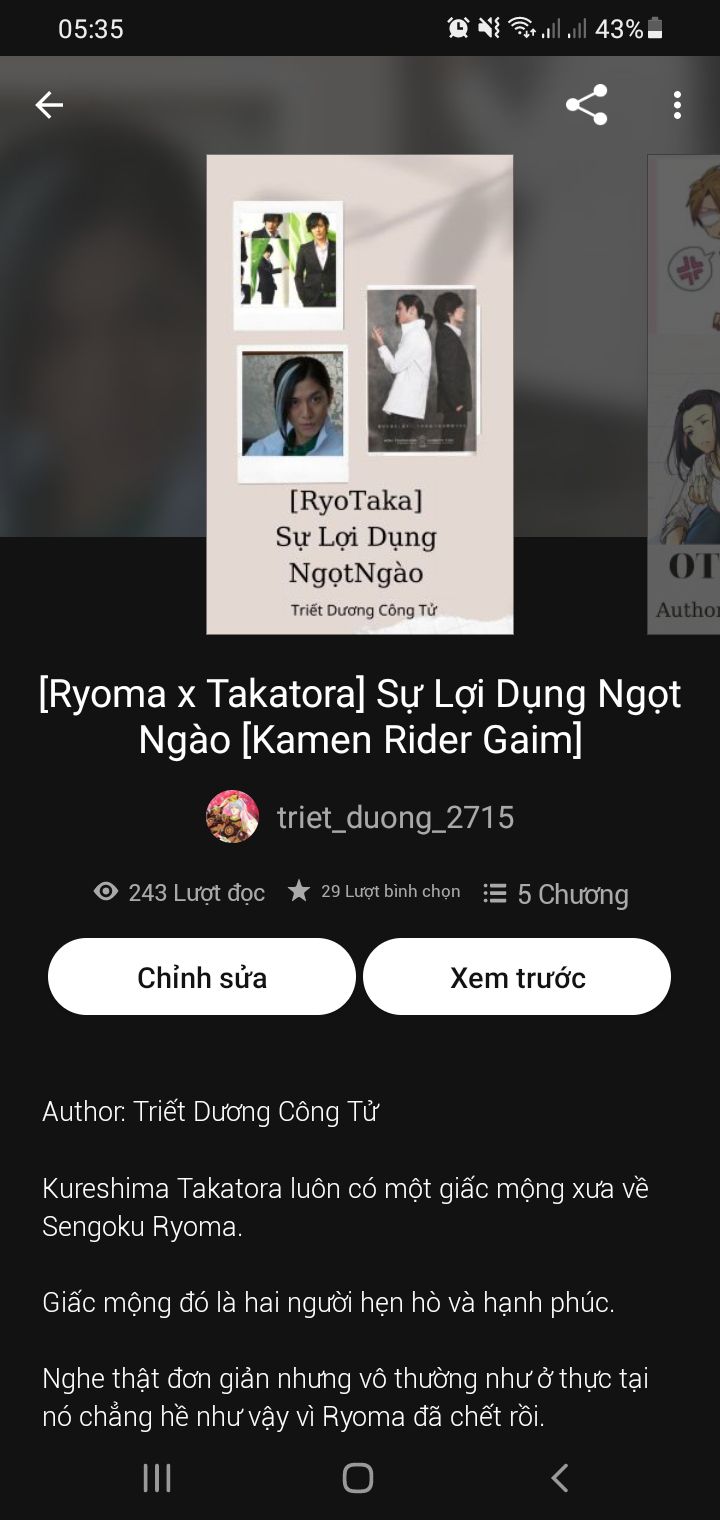Go to the home screen
720x1520 pixels.
pyautogui.click(x=358, y=1477)
